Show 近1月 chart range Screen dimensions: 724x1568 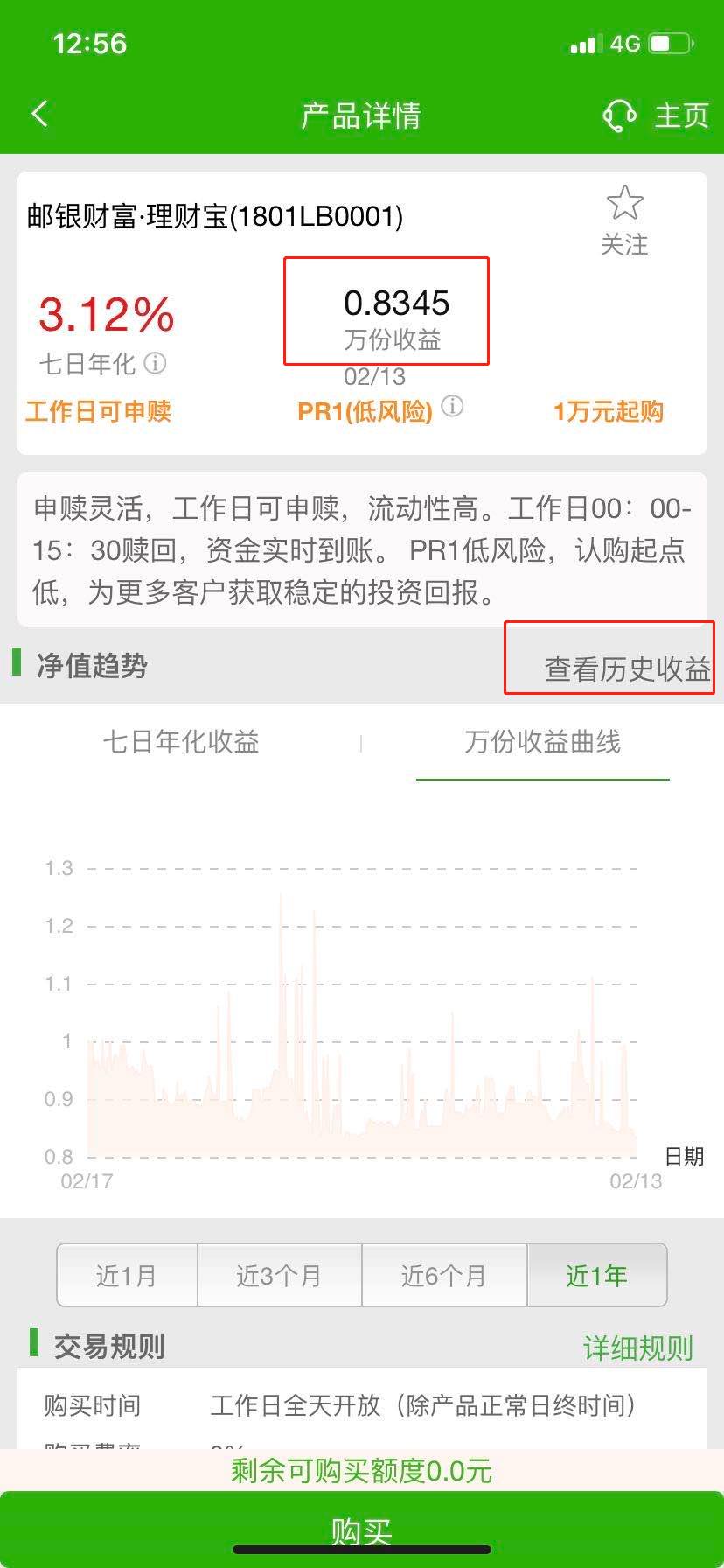128,1275
